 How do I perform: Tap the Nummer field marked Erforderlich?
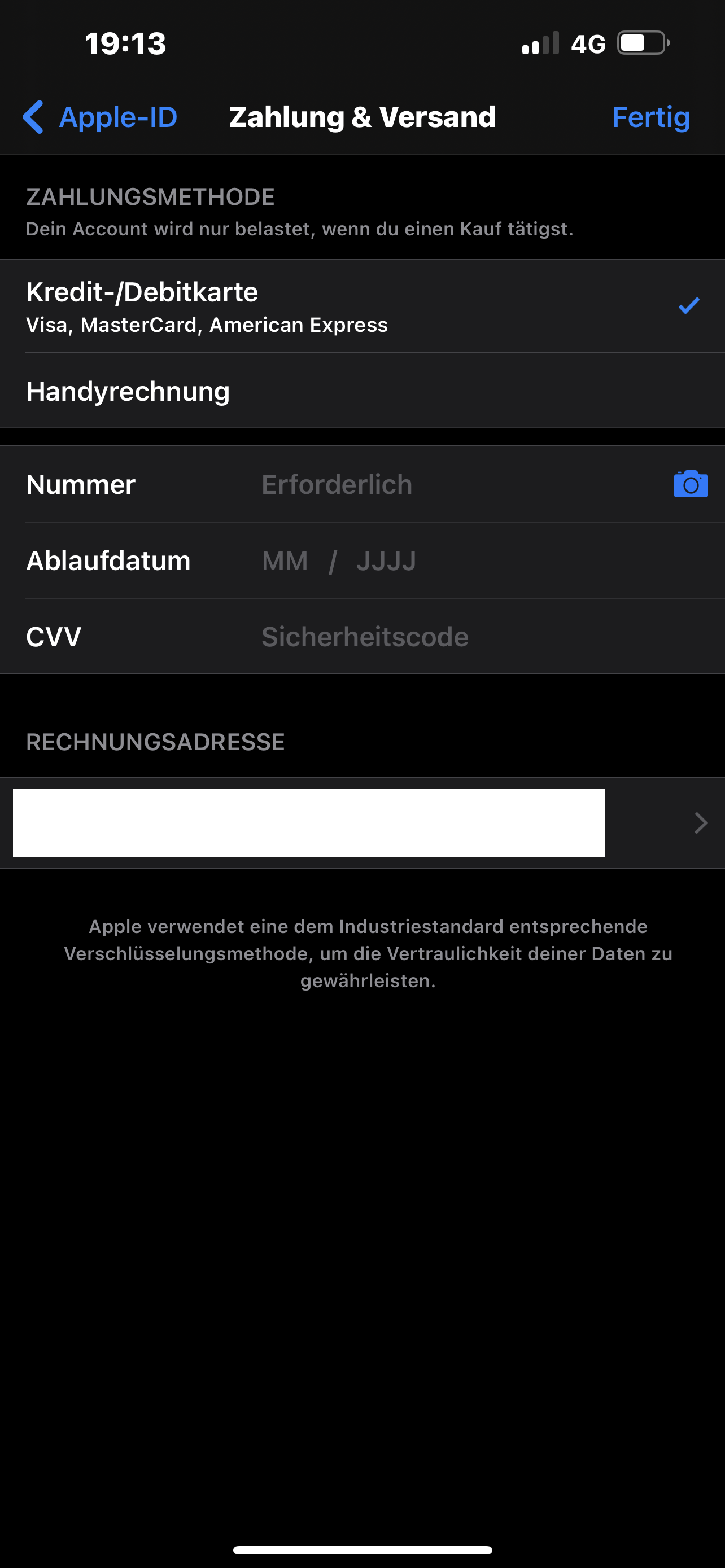pyautogui.click(x=338, y=483)
